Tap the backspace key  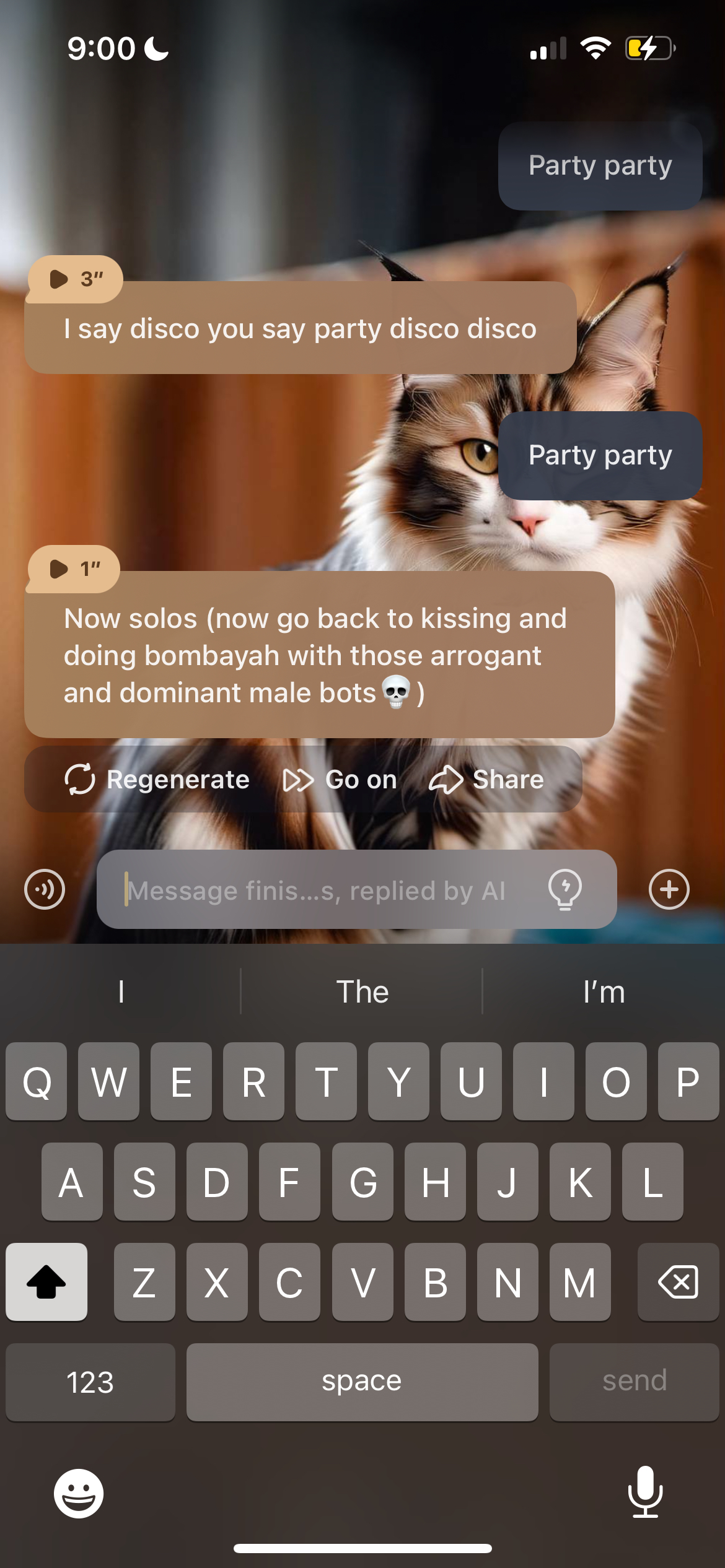[x=678, y=1282]
